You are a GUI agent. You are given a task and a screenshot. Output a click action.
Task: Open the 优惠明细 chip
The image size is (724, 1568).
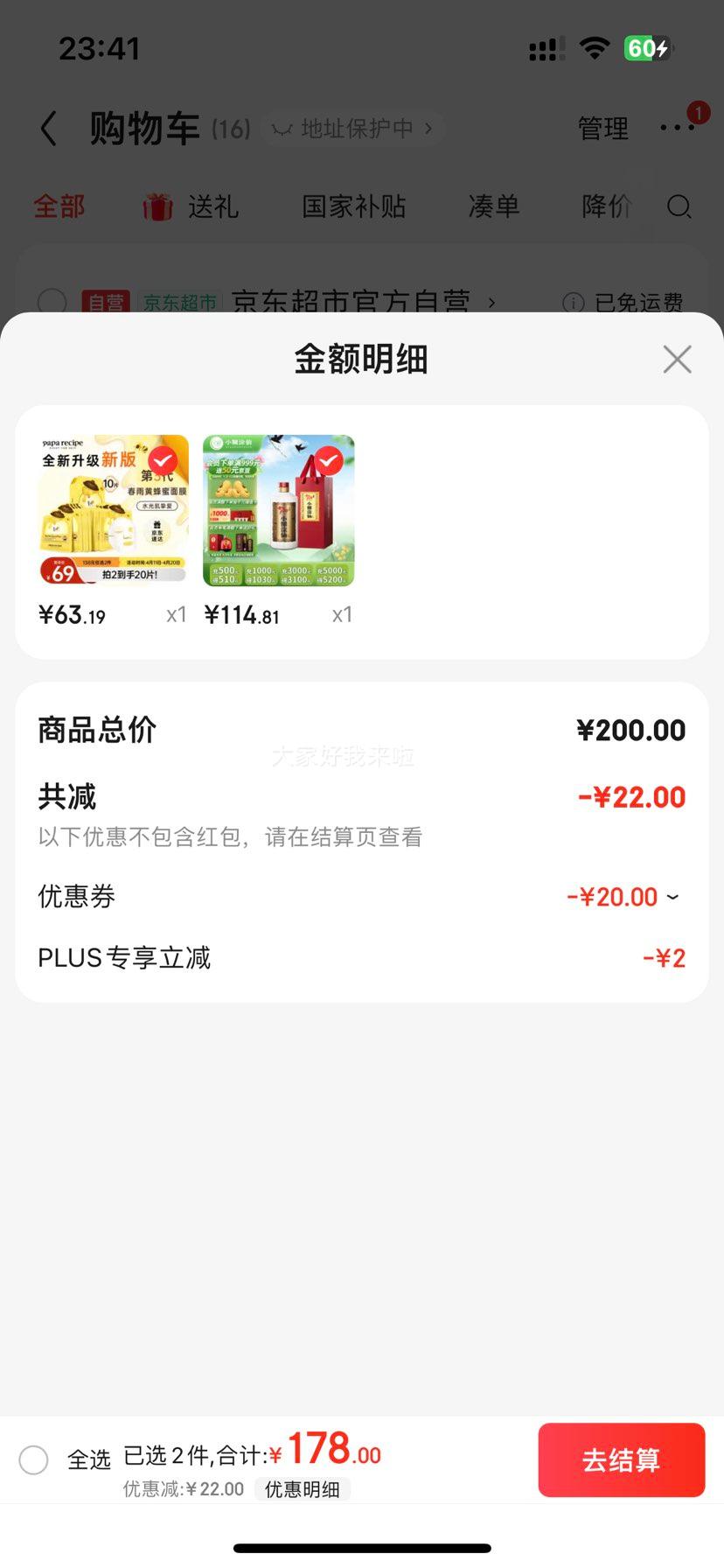point(303,1489)
